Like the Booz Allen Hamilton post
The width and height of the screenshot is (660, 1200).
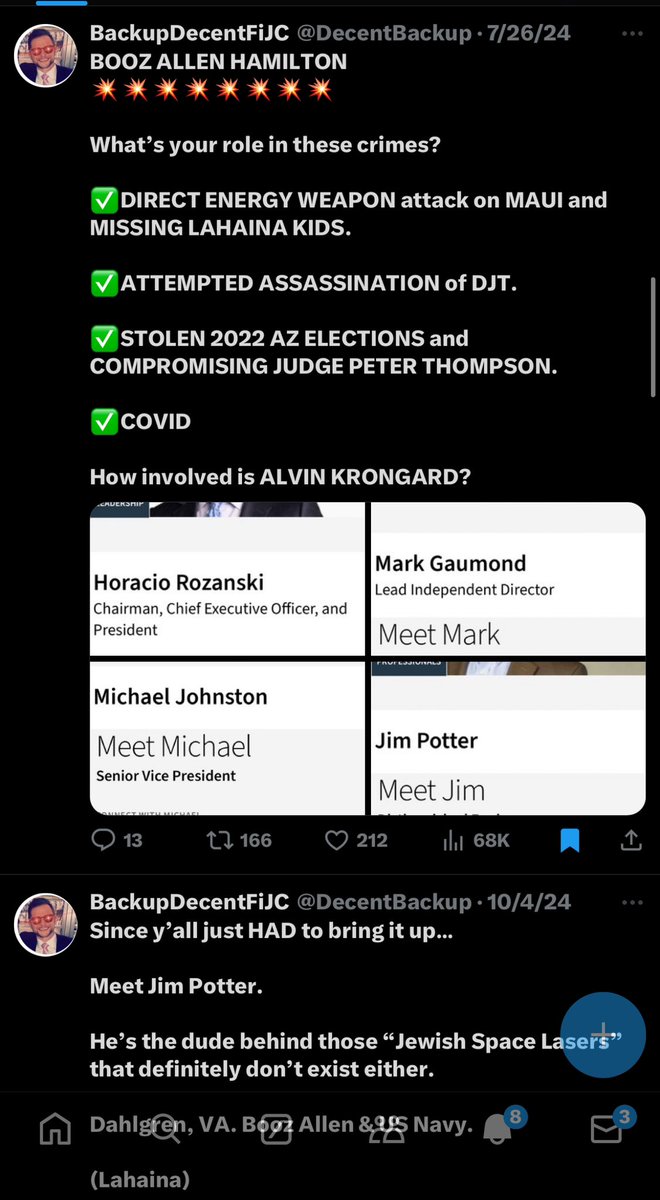pos(337,840)
